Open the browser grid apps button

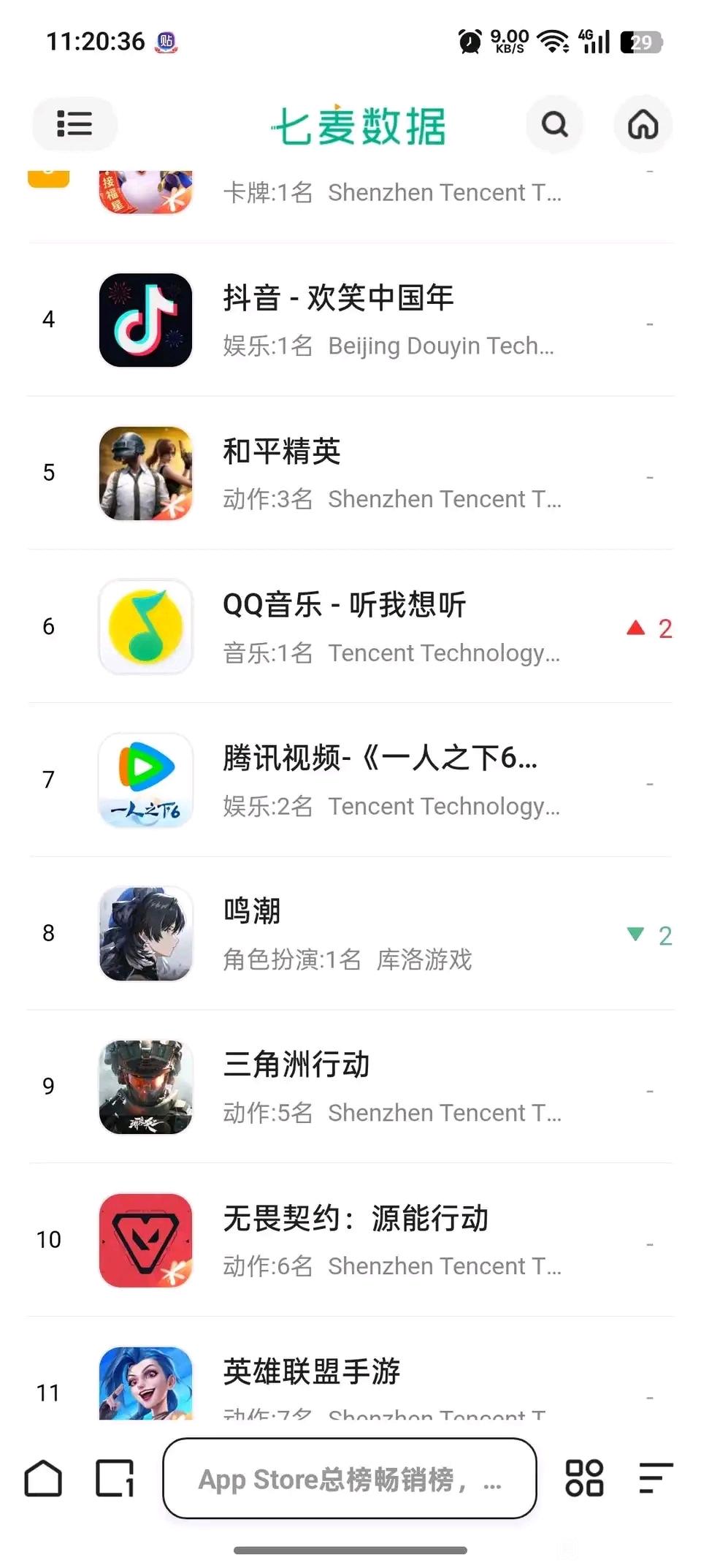coord(584,1478)
